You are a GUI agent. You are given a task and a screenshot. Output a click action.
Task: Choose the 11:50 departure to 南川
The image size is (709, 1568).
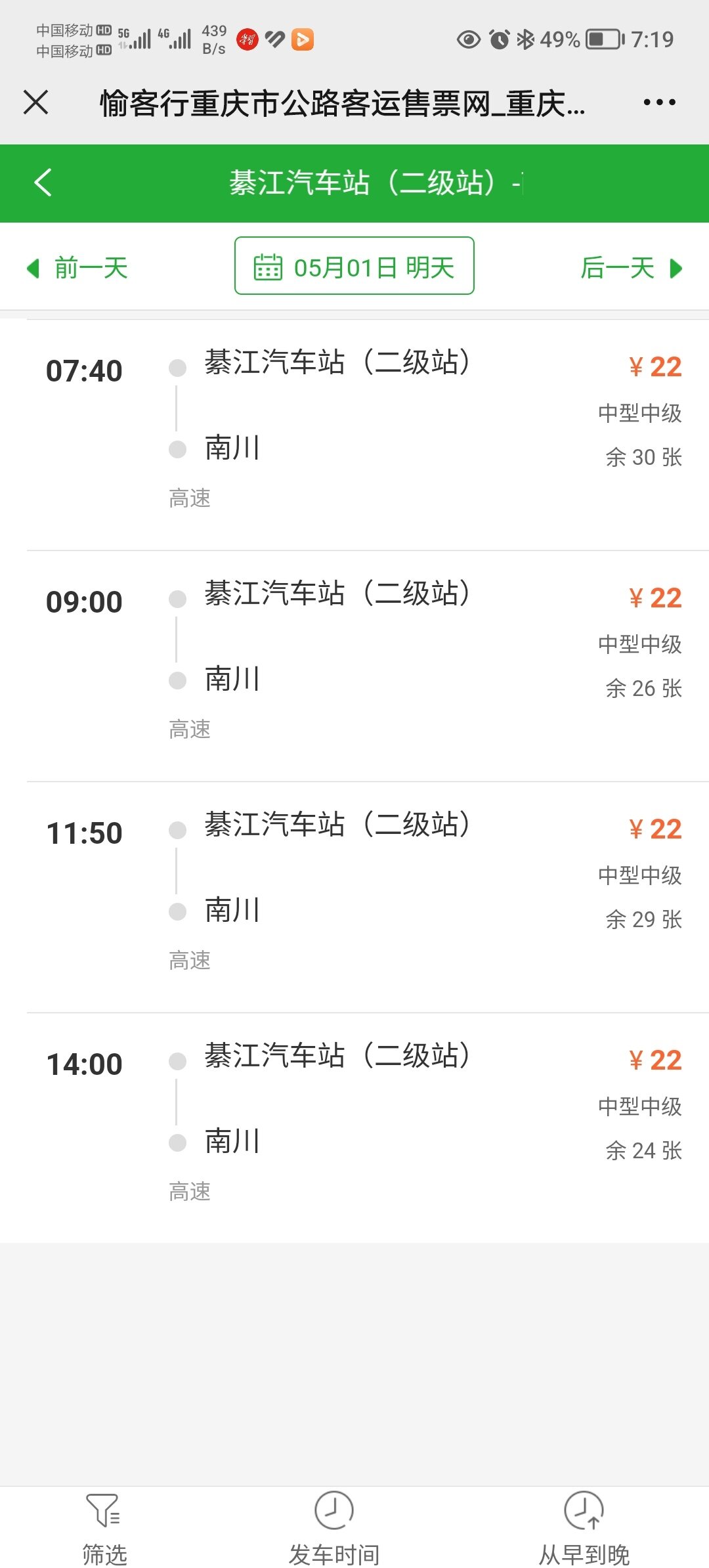tap(354, 897)
